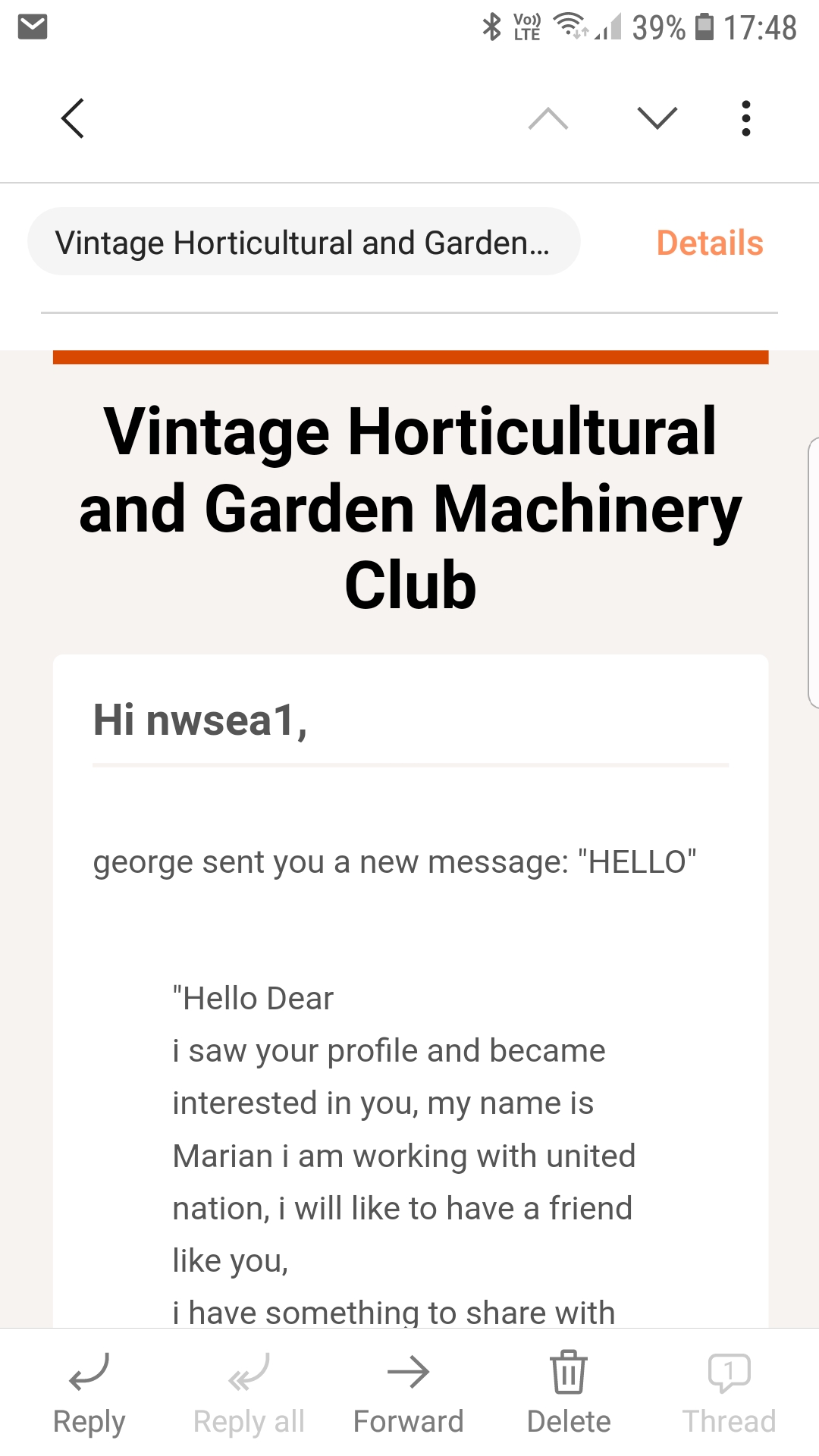The height and width of the screenshot is (1456, 819).
Task: Tap the Vintage Horticultural sender chip
Action: pyautogui.click(x=303, y=243)
